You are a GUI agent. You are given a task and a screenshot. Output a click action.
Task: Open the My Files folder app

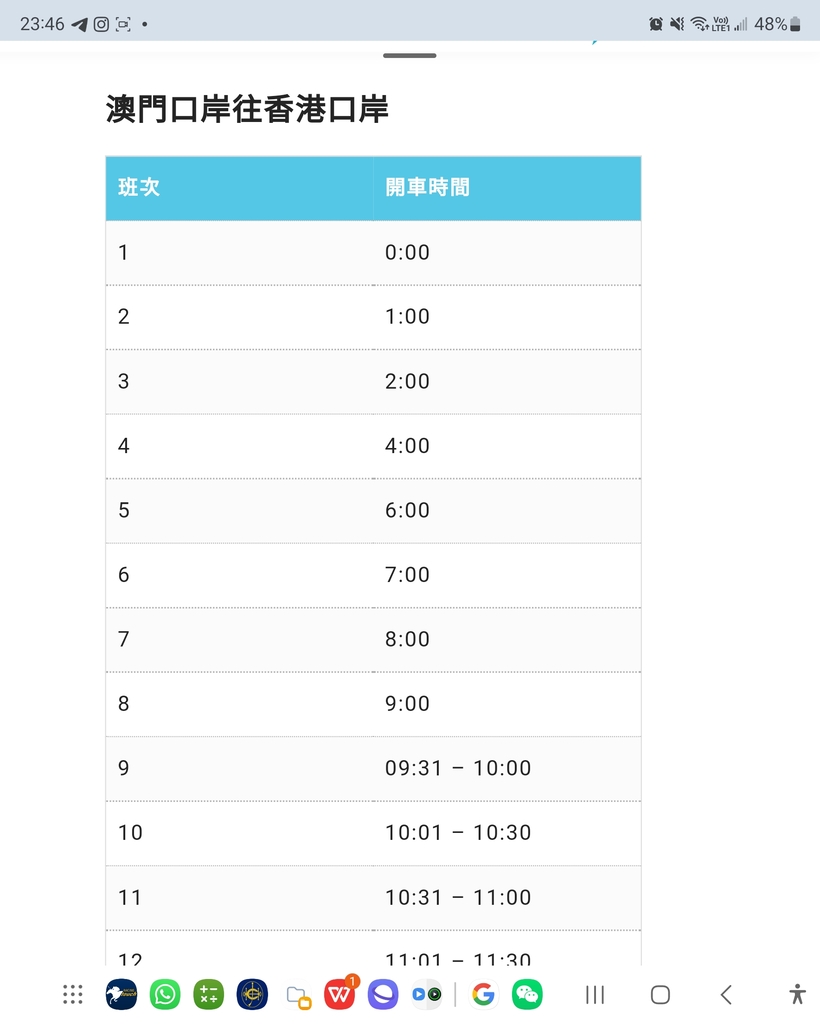click(296, 994)
